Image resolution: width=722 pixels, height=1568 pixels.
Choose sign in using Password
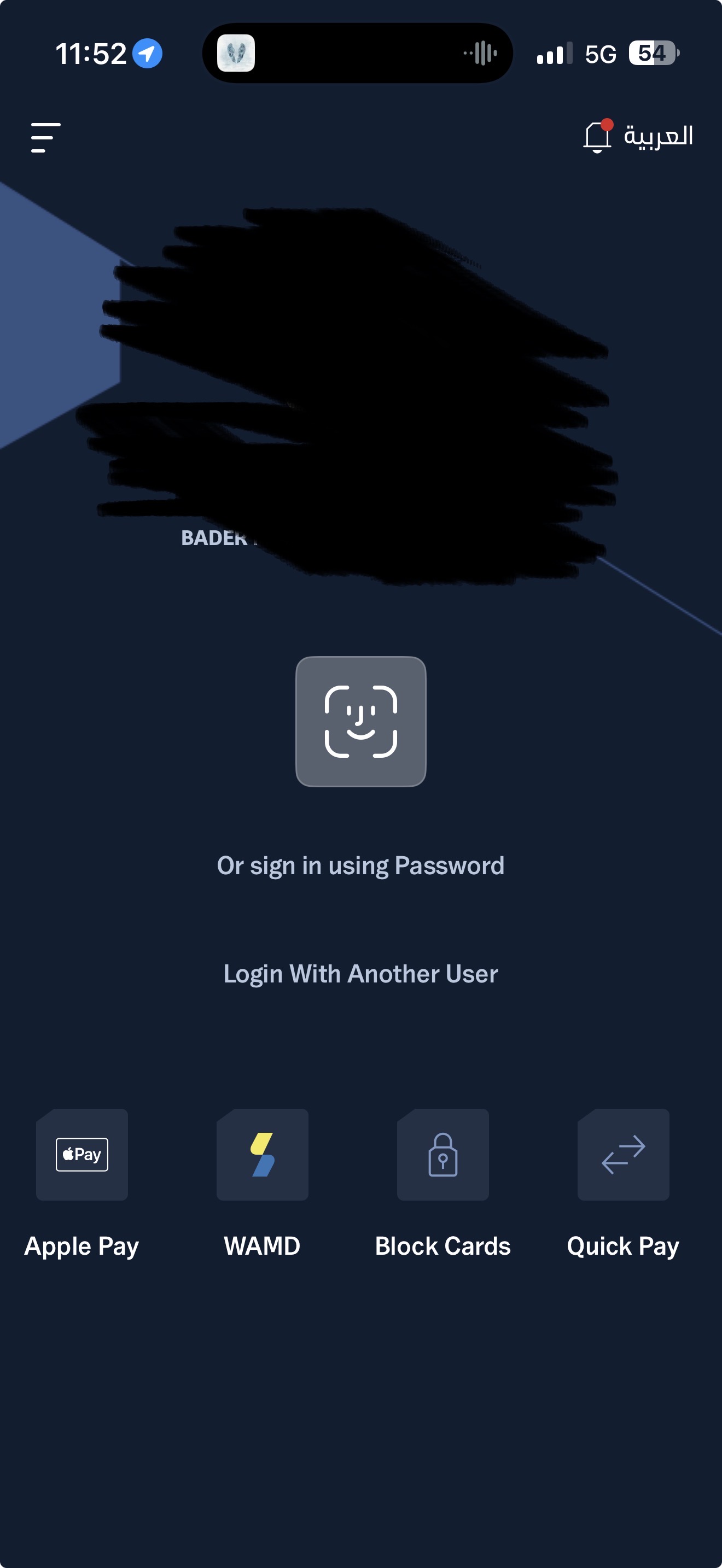pos(360,865)
